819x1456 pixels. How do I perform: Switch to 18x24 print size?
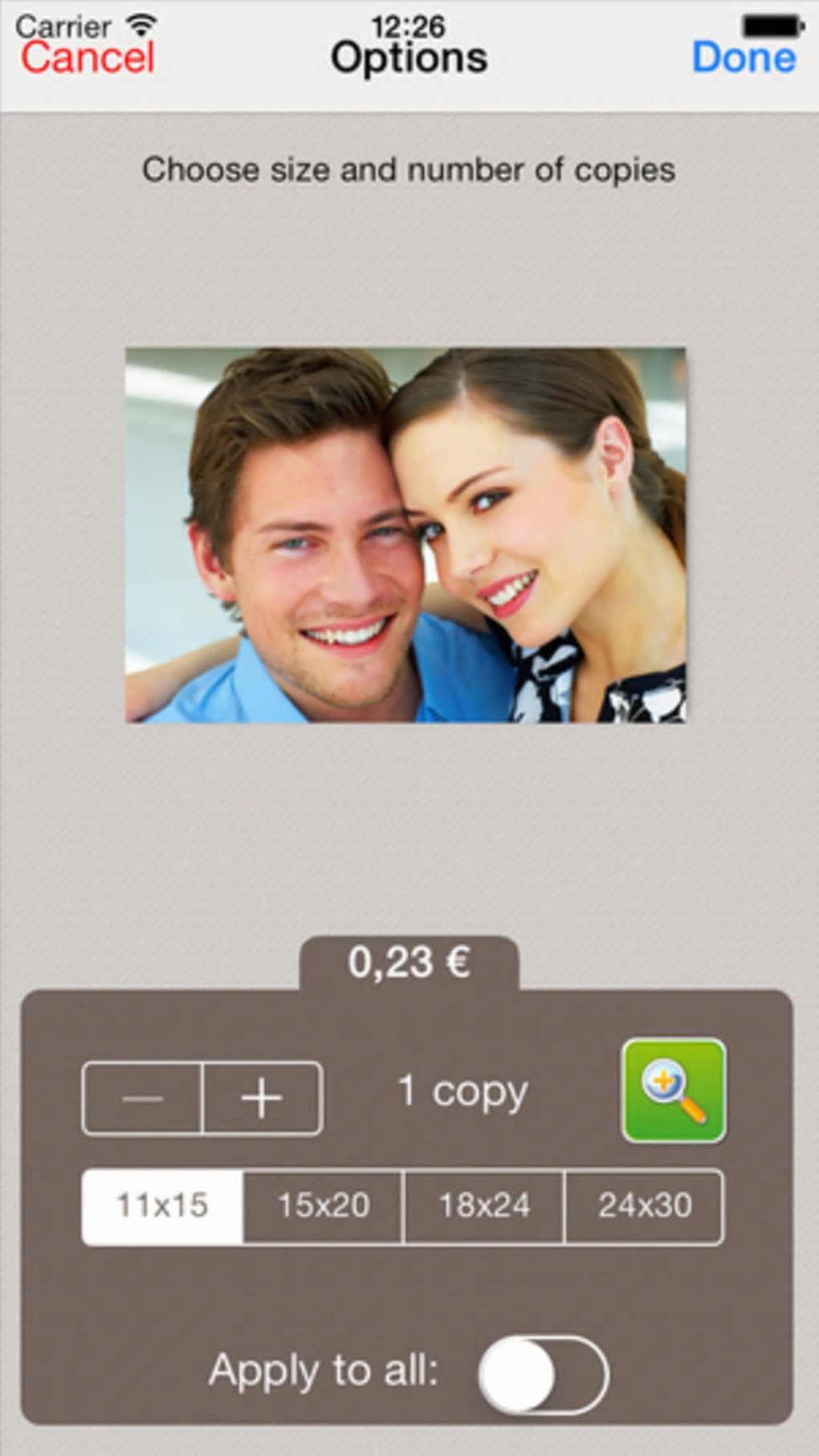pos(484,1205)
